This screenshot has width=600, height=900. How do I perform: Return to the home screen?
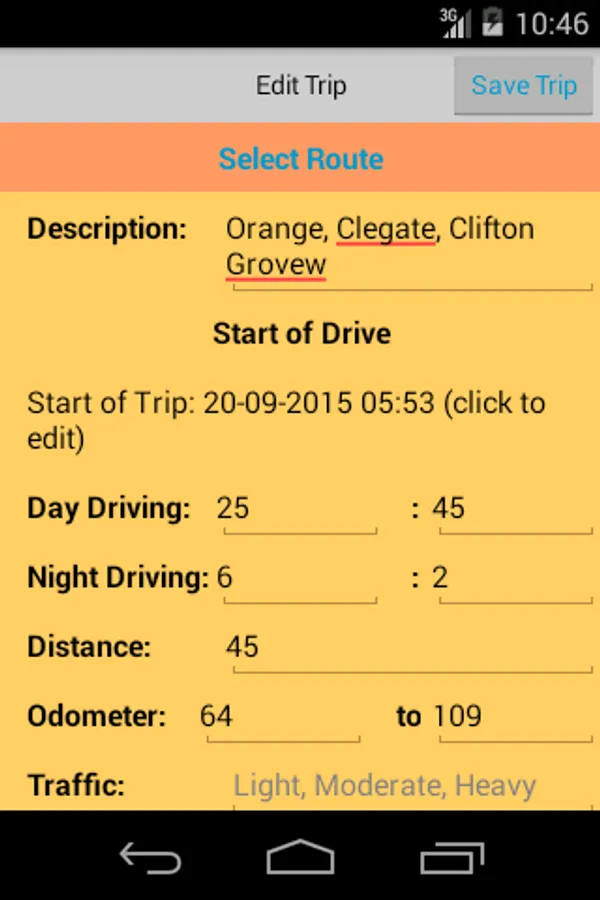(x=300, y=857)
